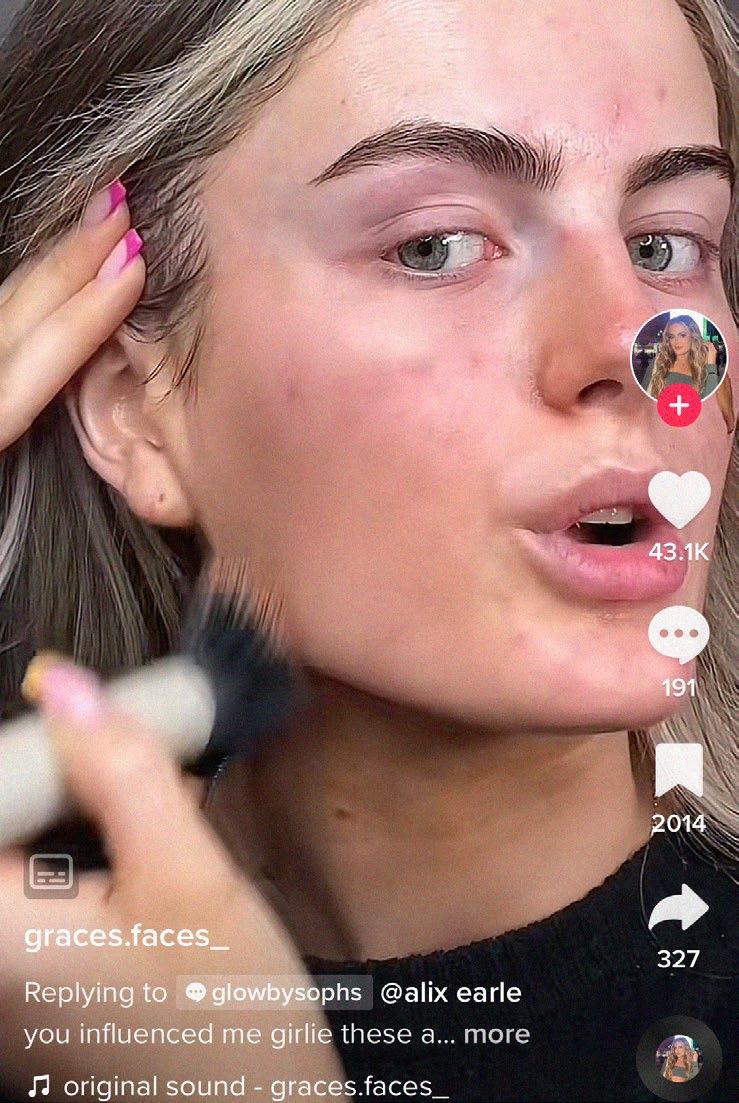This screenshot has height=1103, width=739.
Task: Like this video with the heart
Action: [679, 499]
